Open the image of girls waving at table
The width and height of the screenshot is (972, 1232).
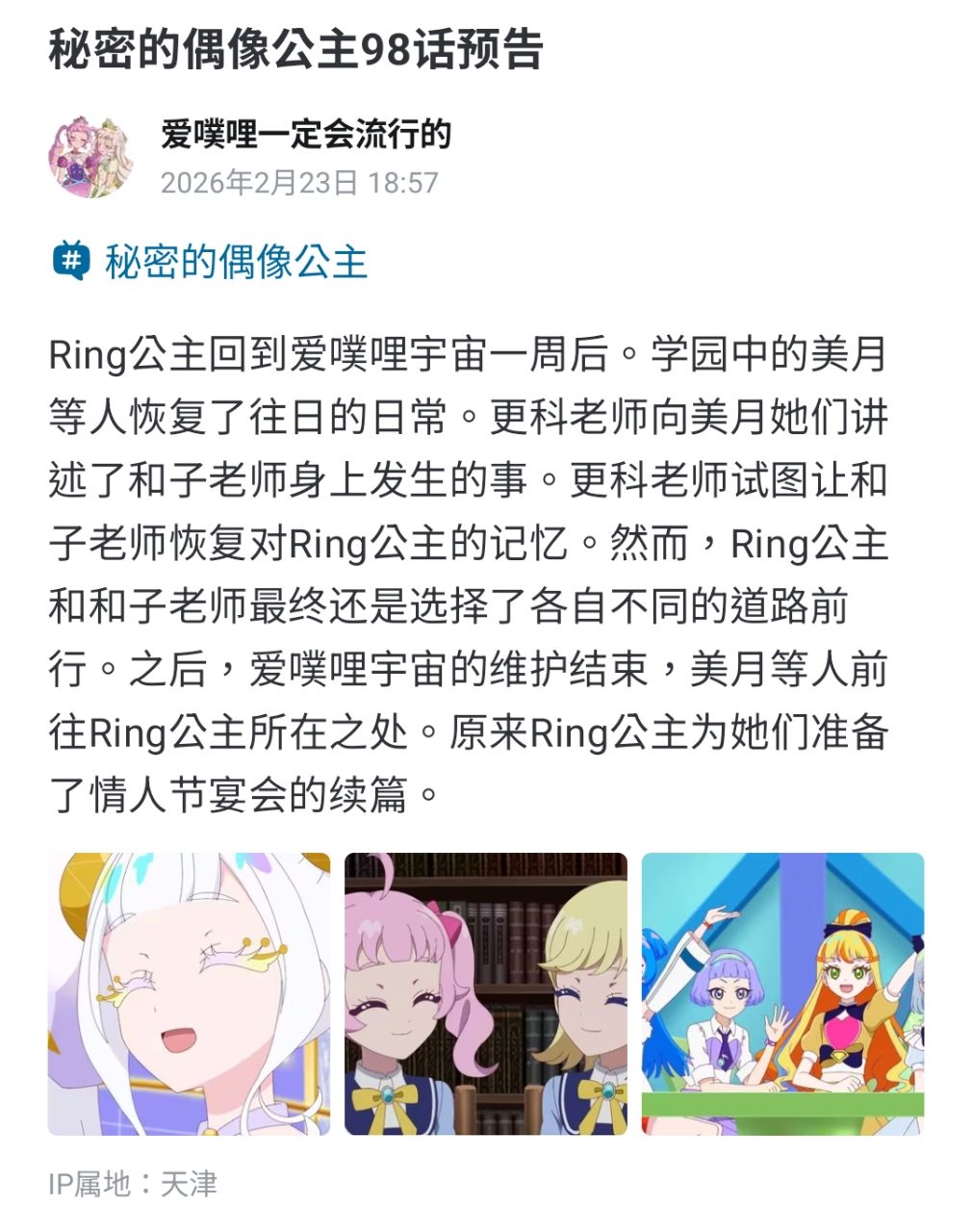tap(782, 993)
